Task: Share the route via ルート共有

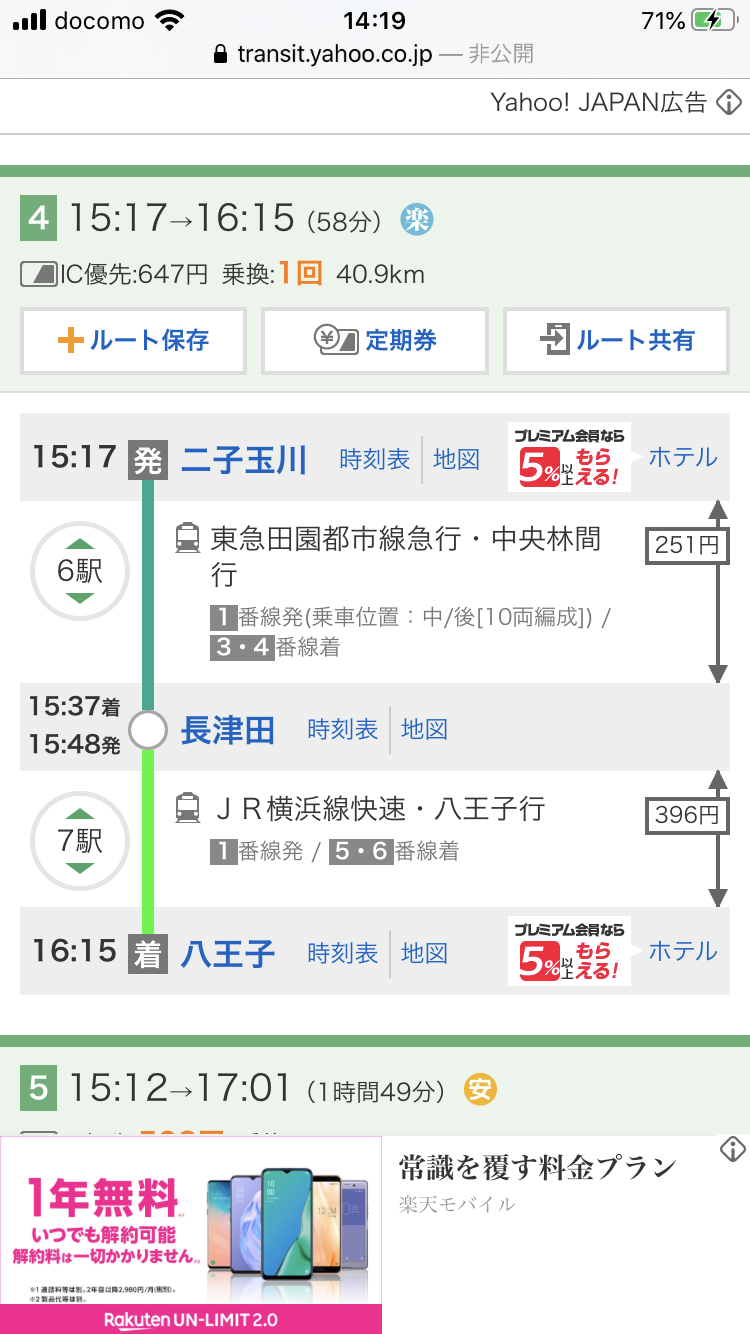Action: tap(616, 340)
